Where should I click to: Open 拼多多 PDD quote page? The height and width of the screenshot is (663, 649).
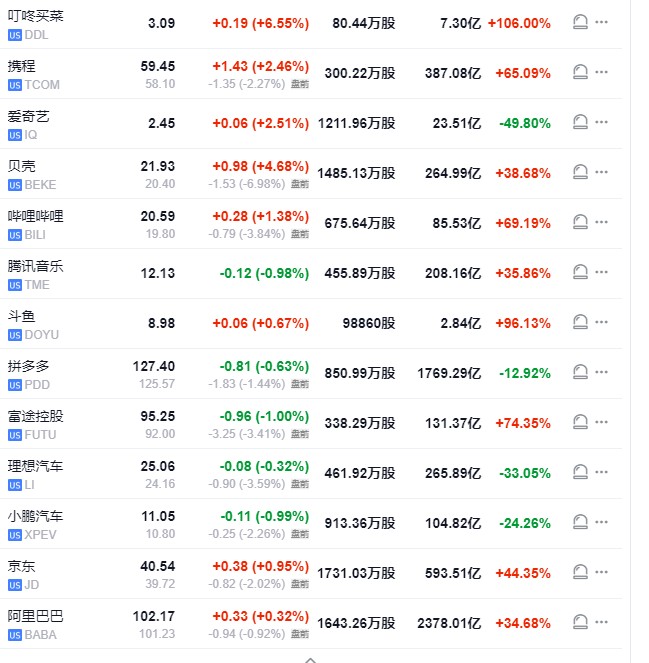pos(28,366)
